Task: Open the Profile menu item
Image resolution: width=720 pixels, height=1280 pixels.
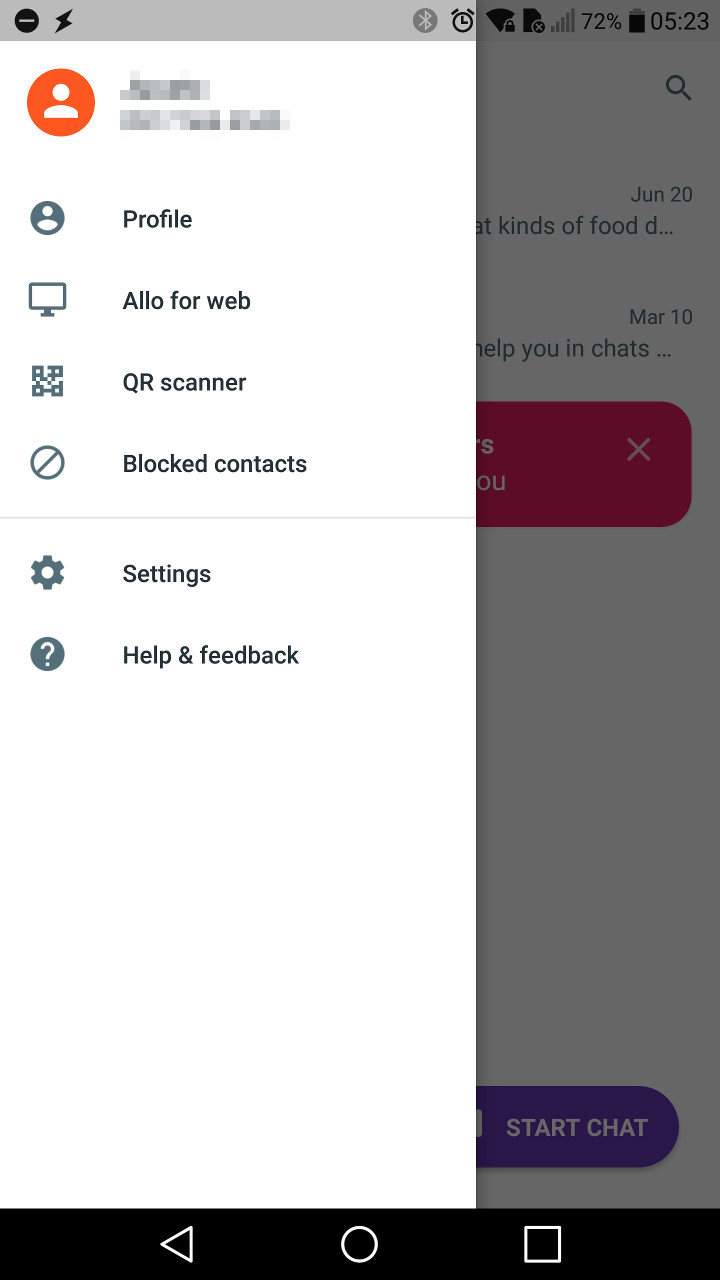Action: [x=157, y=219]
